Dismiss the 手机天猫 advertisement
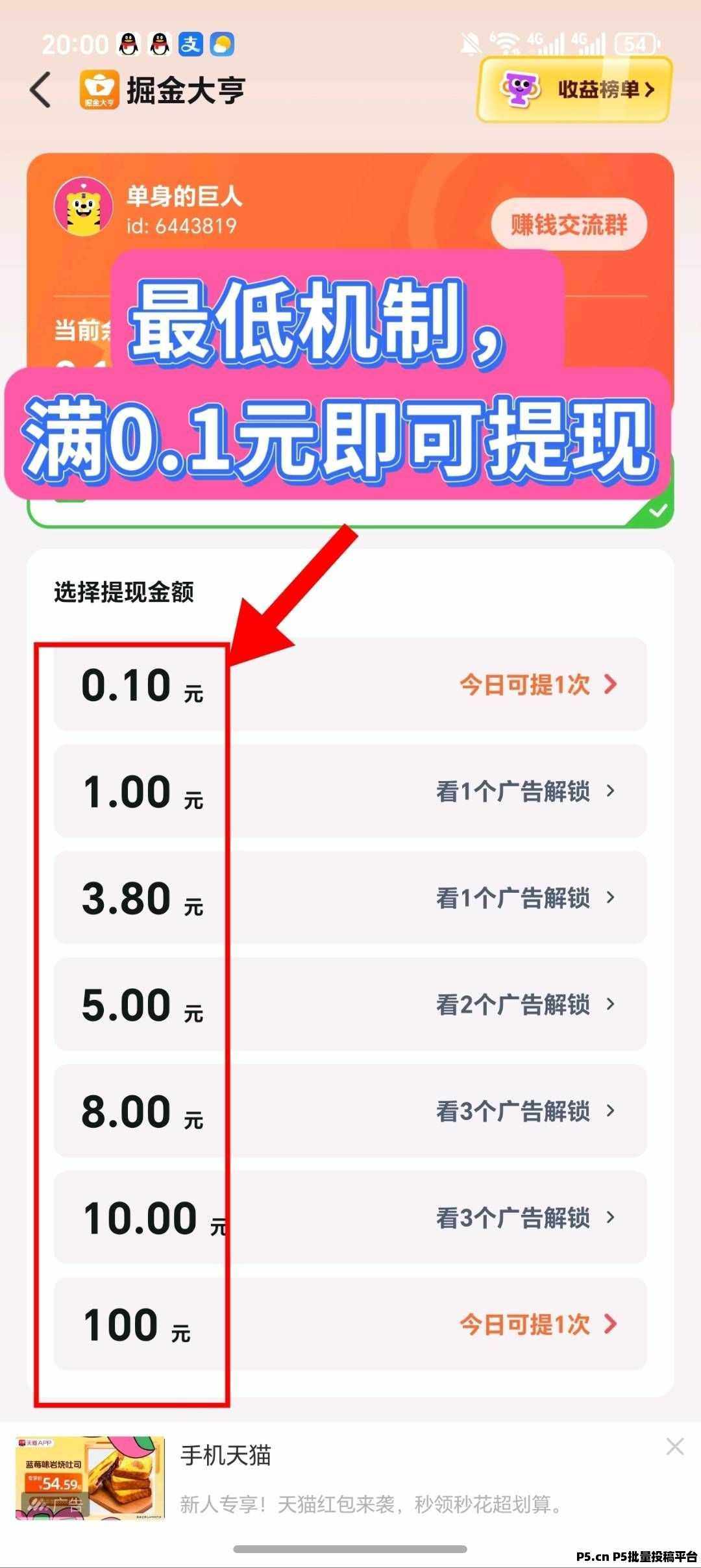This screenshot has height=1568, width=701. pos(675,1446)
